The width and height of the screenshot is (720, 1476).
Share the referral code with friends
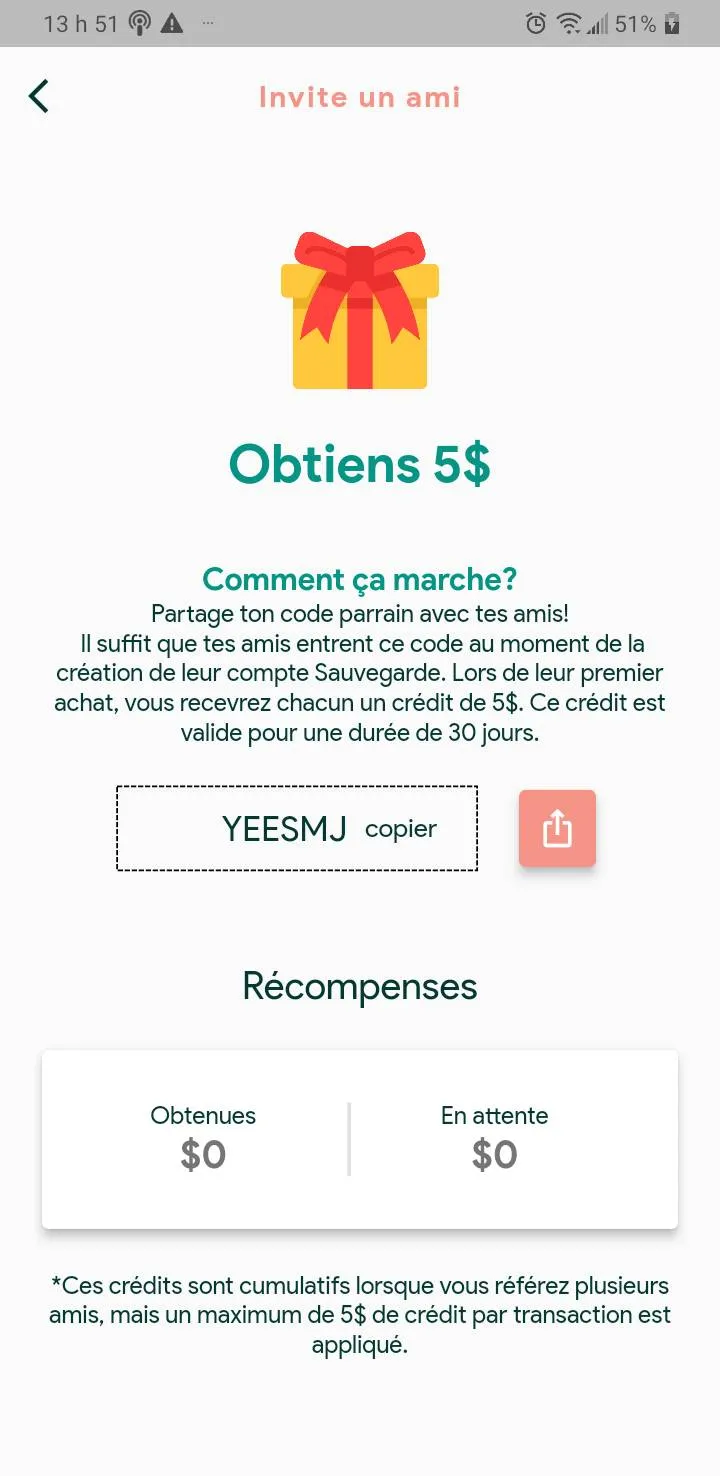[x=557, y=828]
